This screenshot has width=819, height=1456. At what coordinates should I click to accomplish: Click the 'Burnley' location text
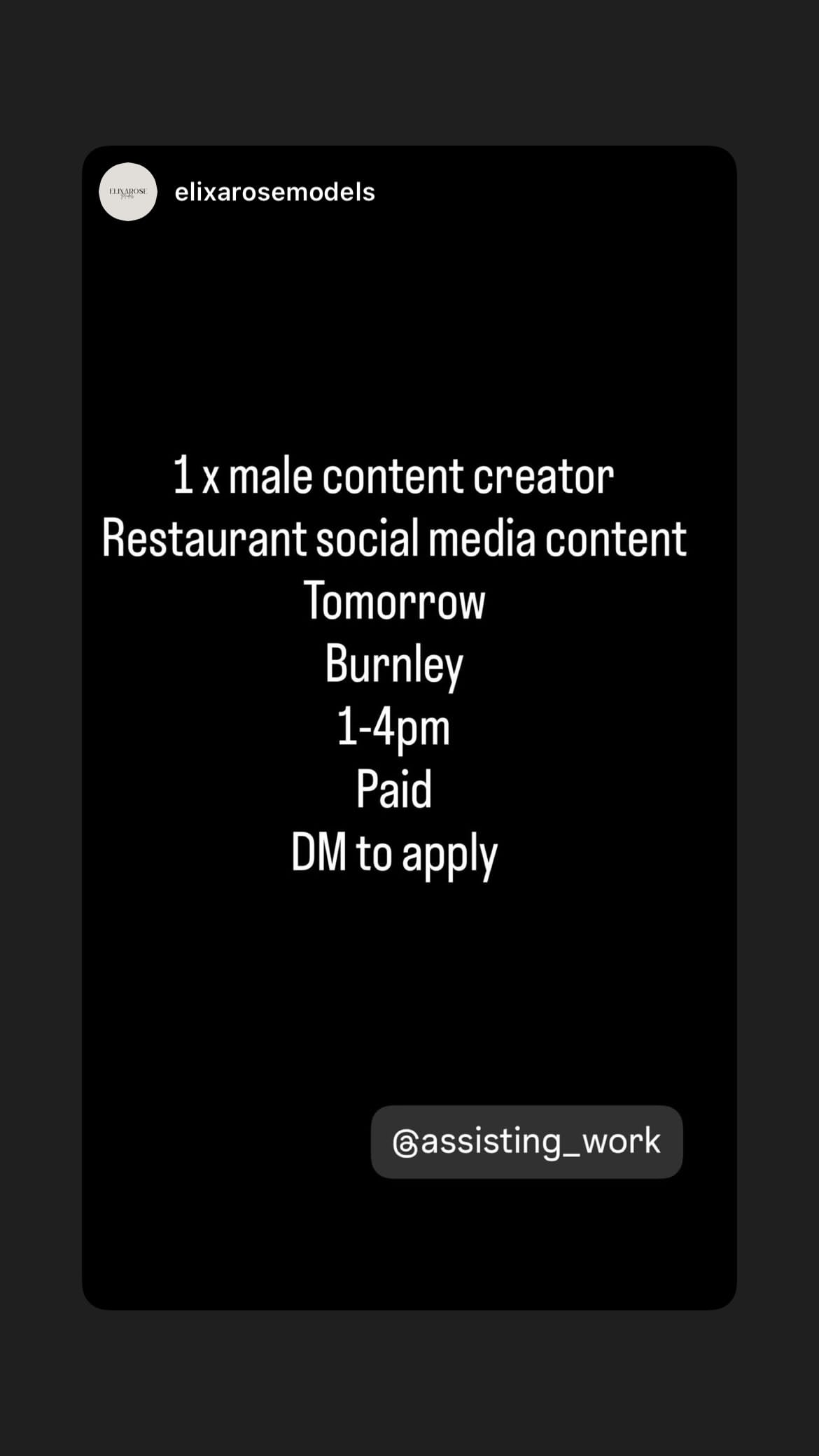point(394,664)
